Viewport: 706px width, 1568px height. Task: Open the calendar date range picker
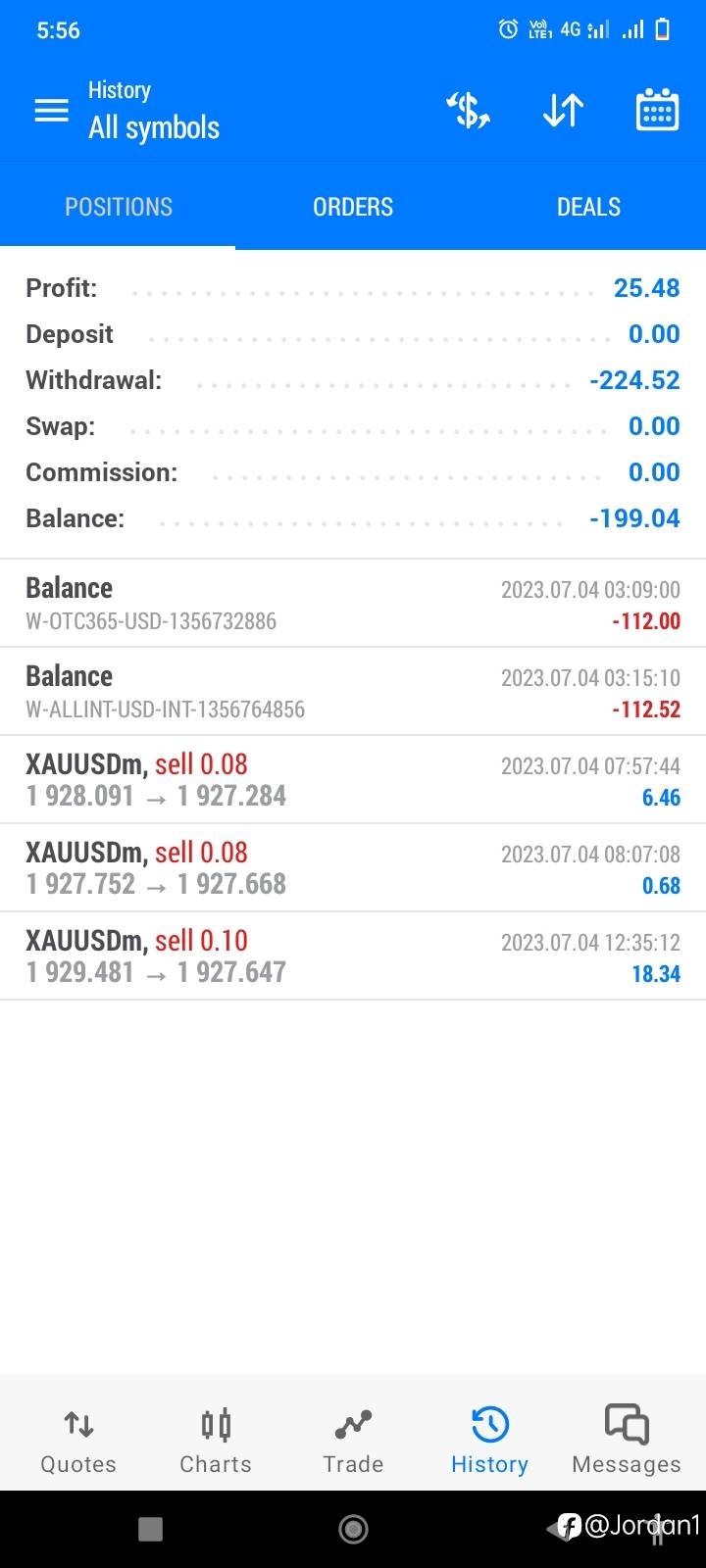[x=657, y=110]
